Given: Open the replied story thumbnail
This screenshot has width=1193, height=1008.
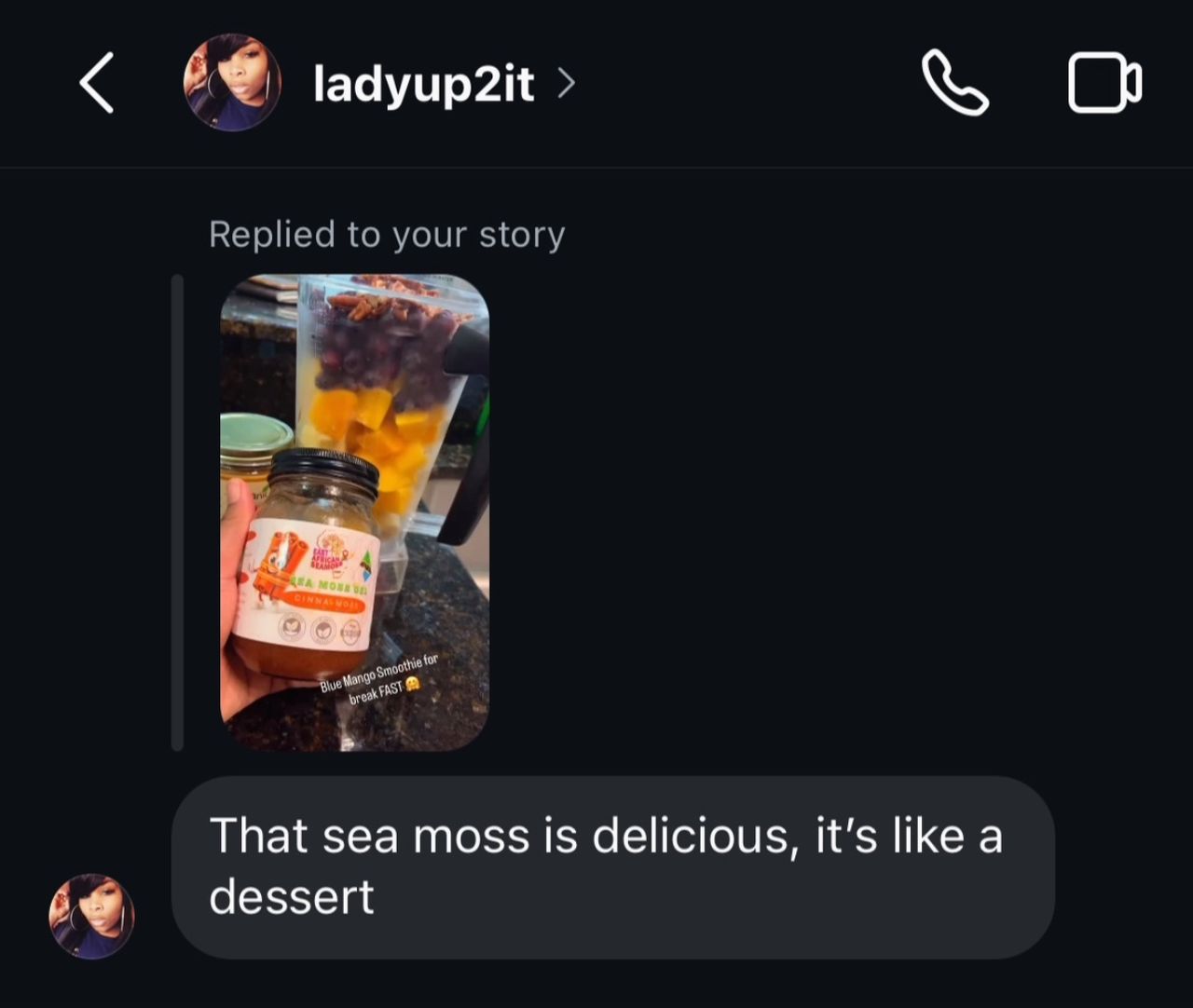Looking at the screenshot, I should [x=354, y=512].
